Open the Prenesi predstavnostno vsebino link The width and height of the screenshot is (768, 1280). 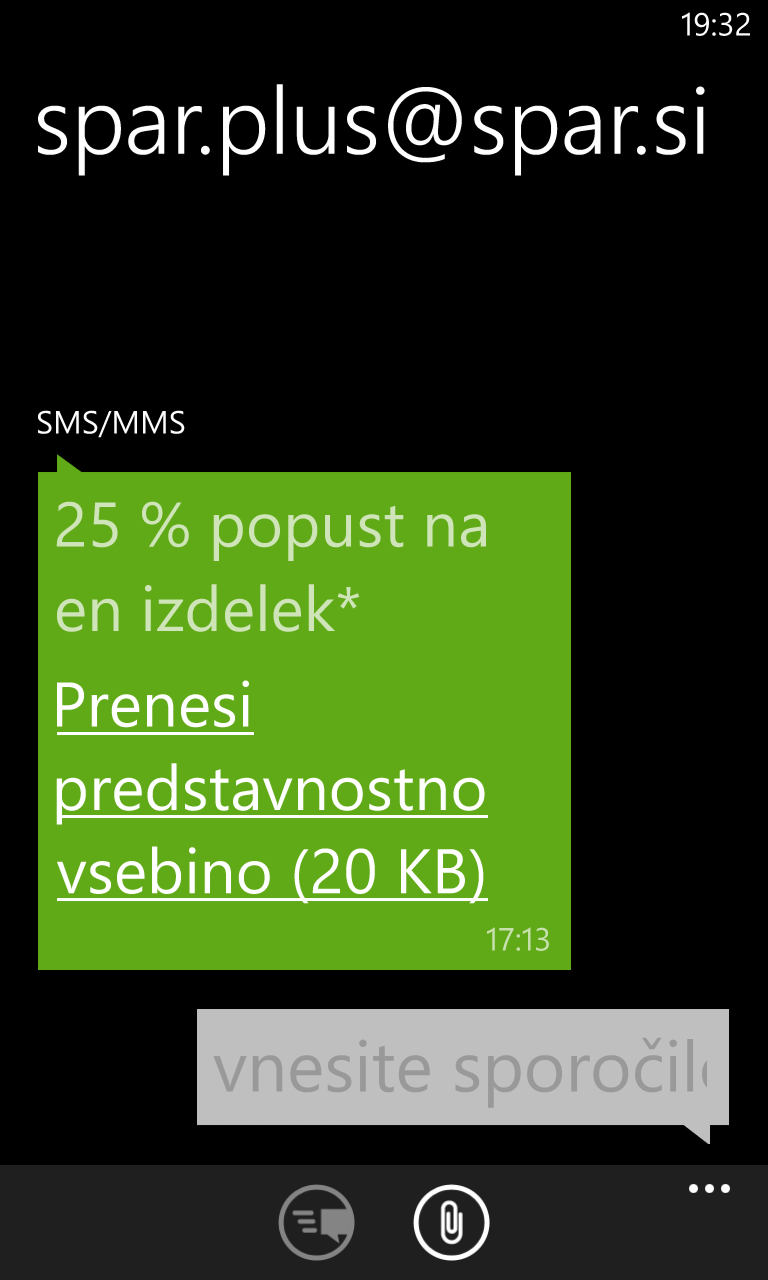click(271, 790)
